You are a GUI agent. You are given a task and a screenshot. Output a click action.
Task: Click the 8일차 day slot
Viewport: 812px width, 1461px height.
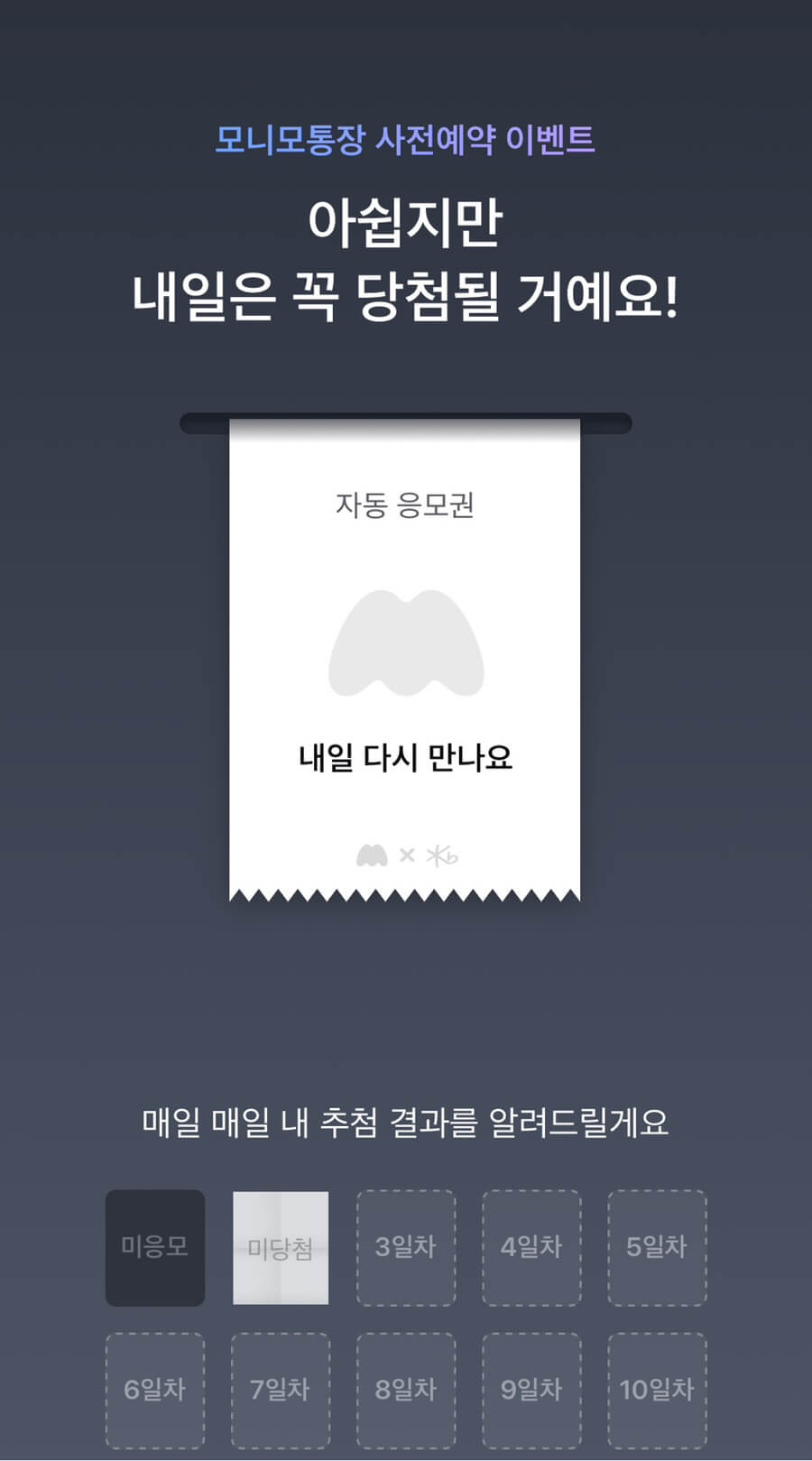[406, 1390]
